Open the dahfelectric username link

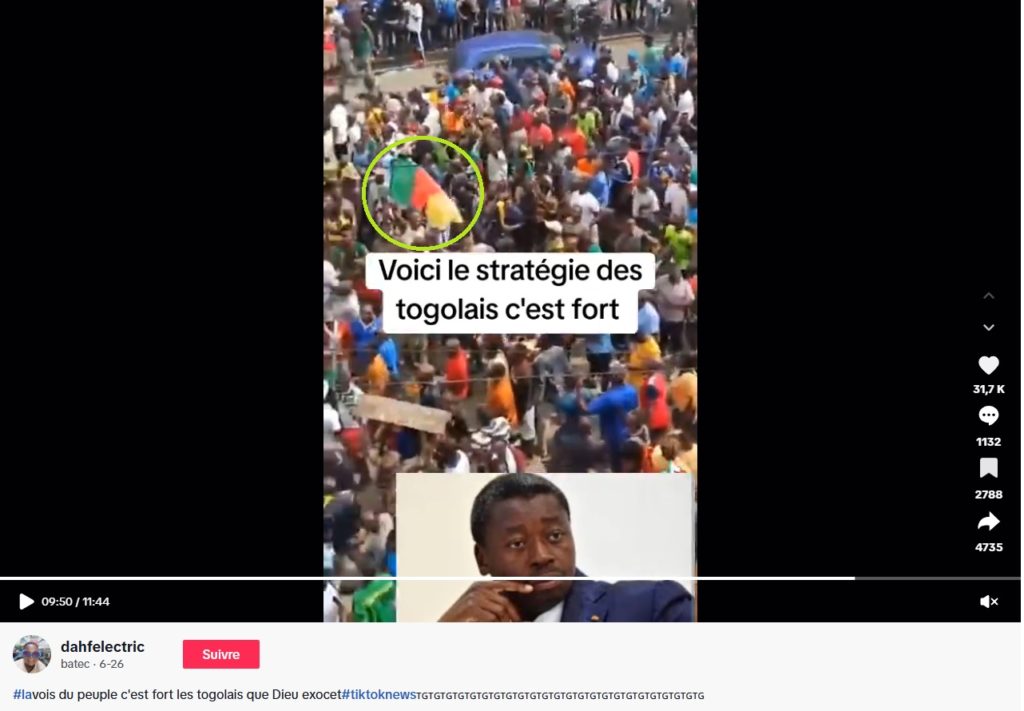(102, 647)
